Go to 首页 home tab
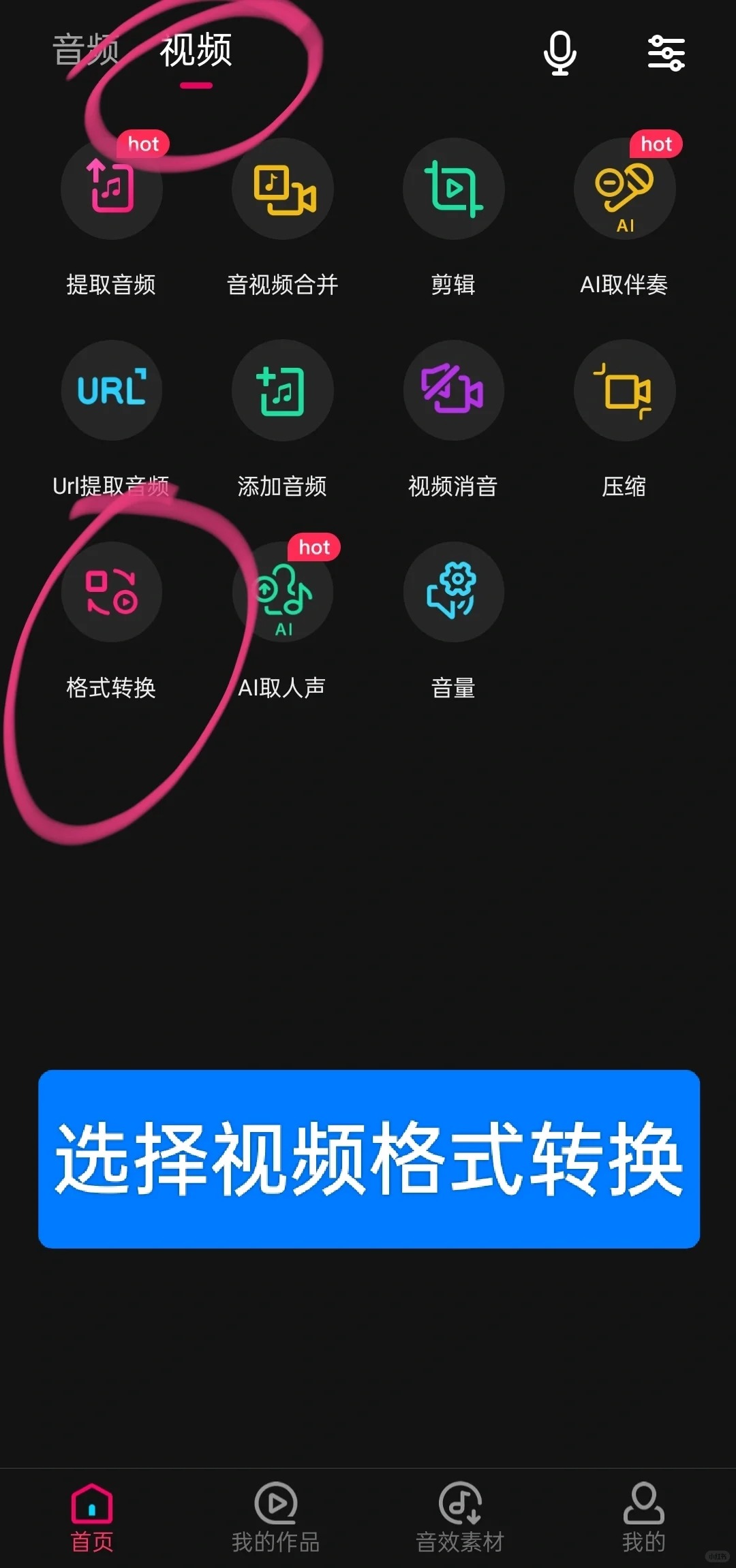 (x=92, y=1516)
